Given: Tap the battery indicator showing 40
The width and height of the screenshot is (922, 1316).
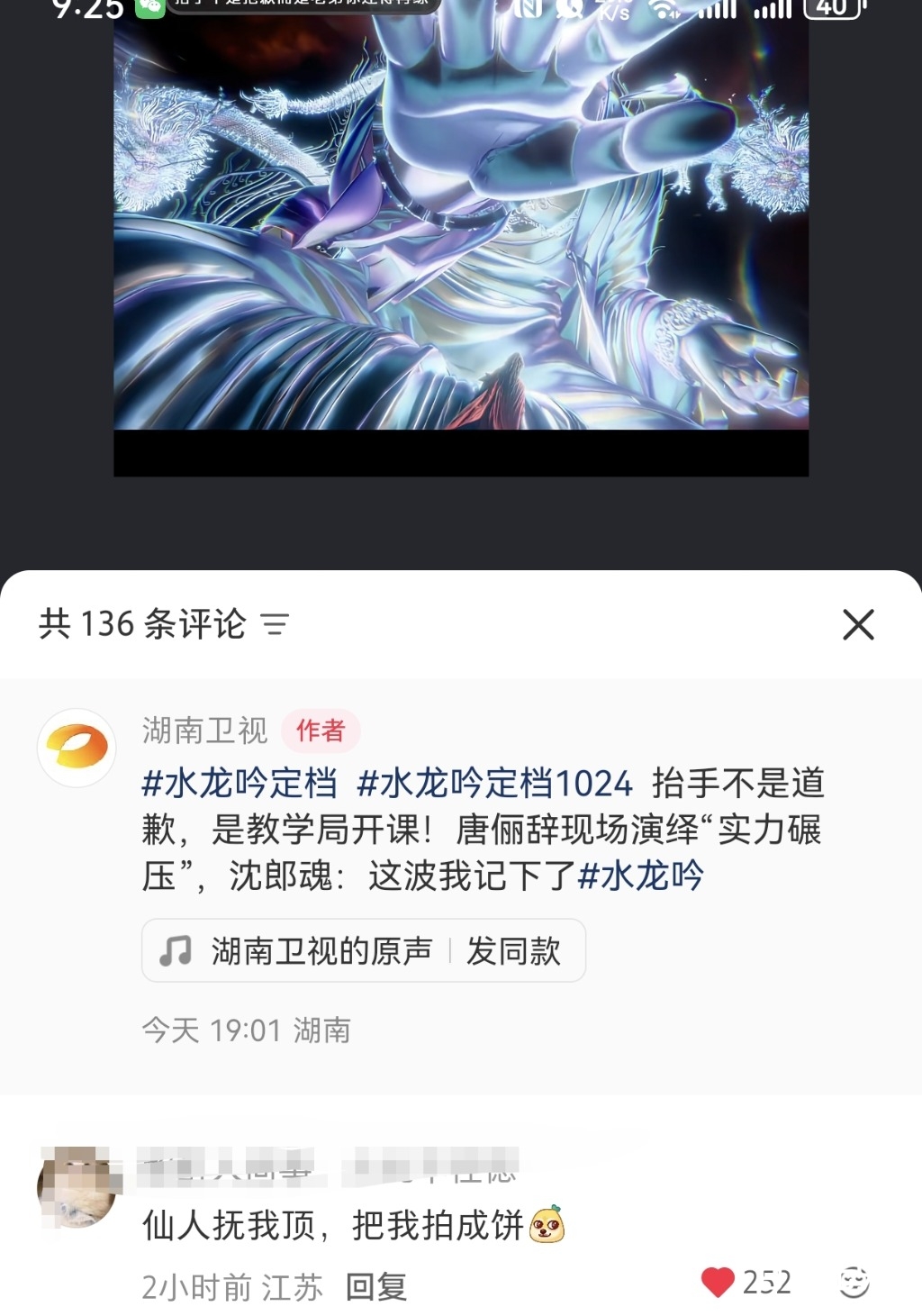Looking at the screenshot, I should pyautogui.click(x=833, y=12).
